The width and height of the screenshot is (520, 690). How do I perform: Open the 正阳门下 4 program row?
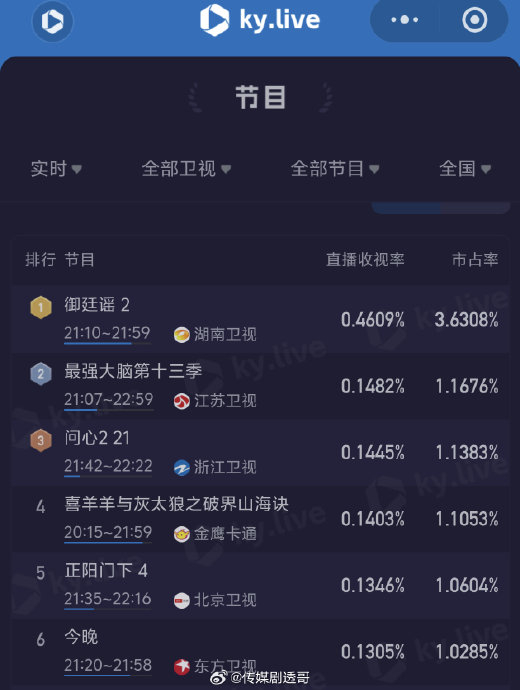pyautogui.click(x=260, y=585)
